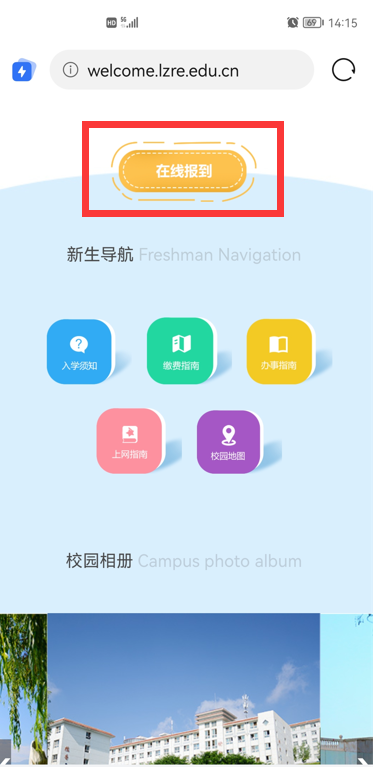View the 校园地图 campus map
This screenshot has height=767, width=375.
228,442
